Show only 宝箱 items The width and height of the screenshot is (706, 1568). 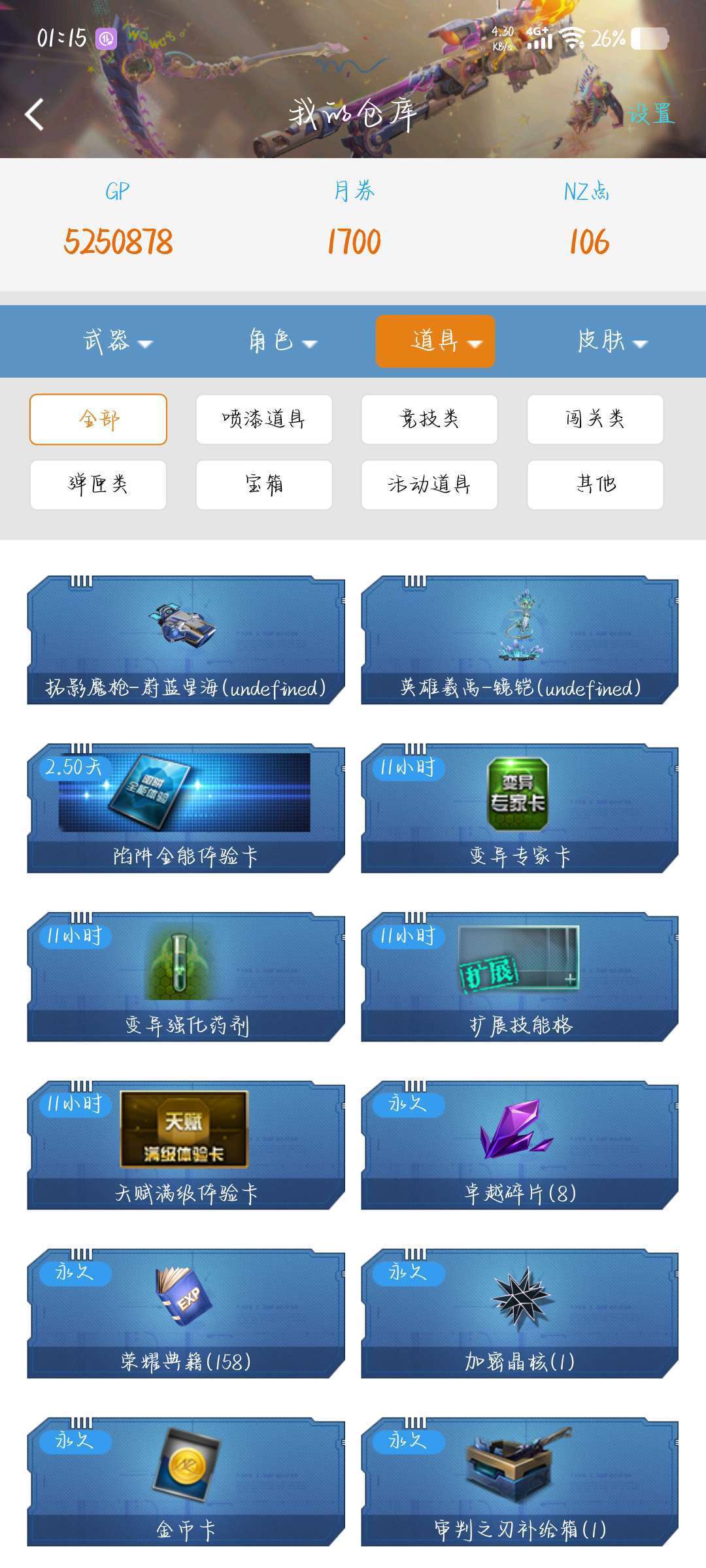pyautogui.click(x=264, y=485)
